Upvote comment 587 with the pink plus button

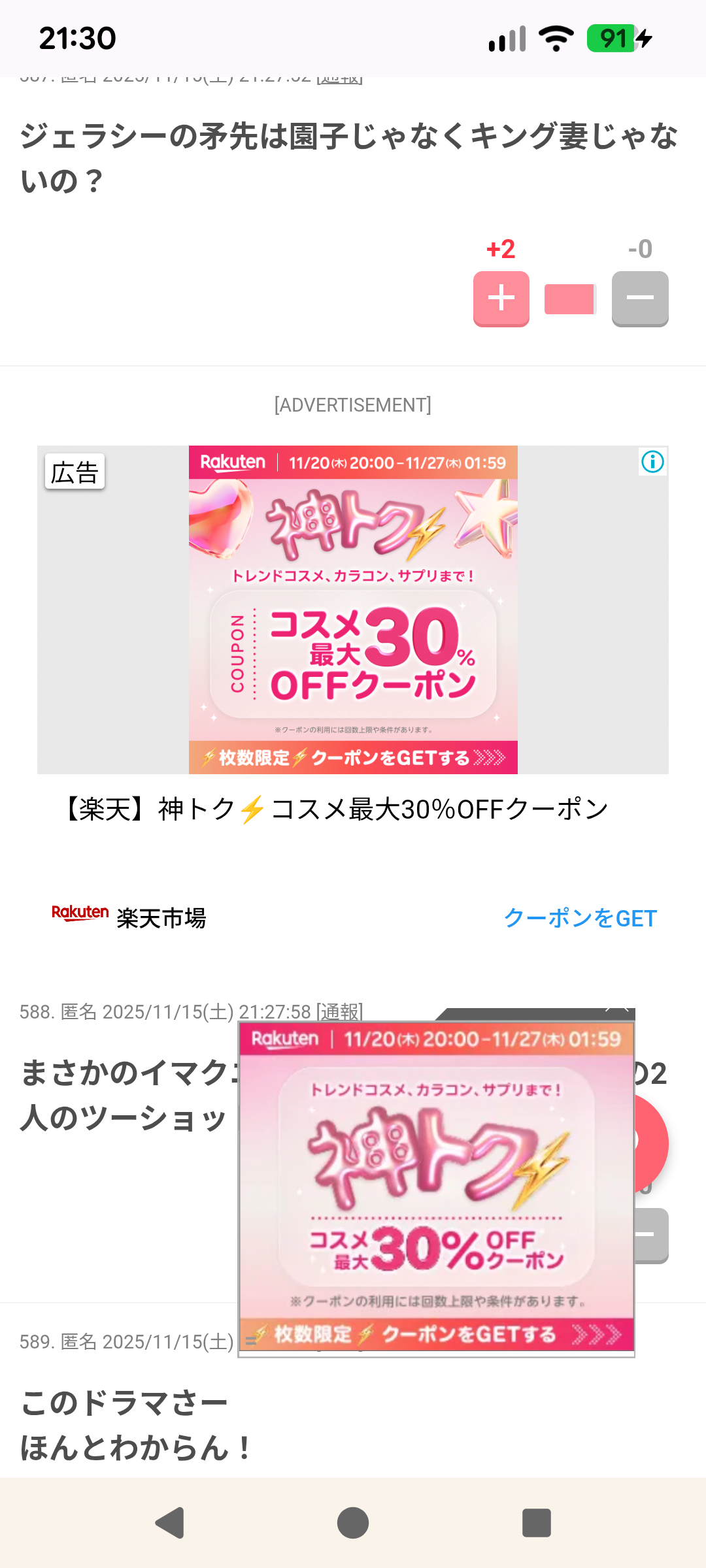(500, 299)
